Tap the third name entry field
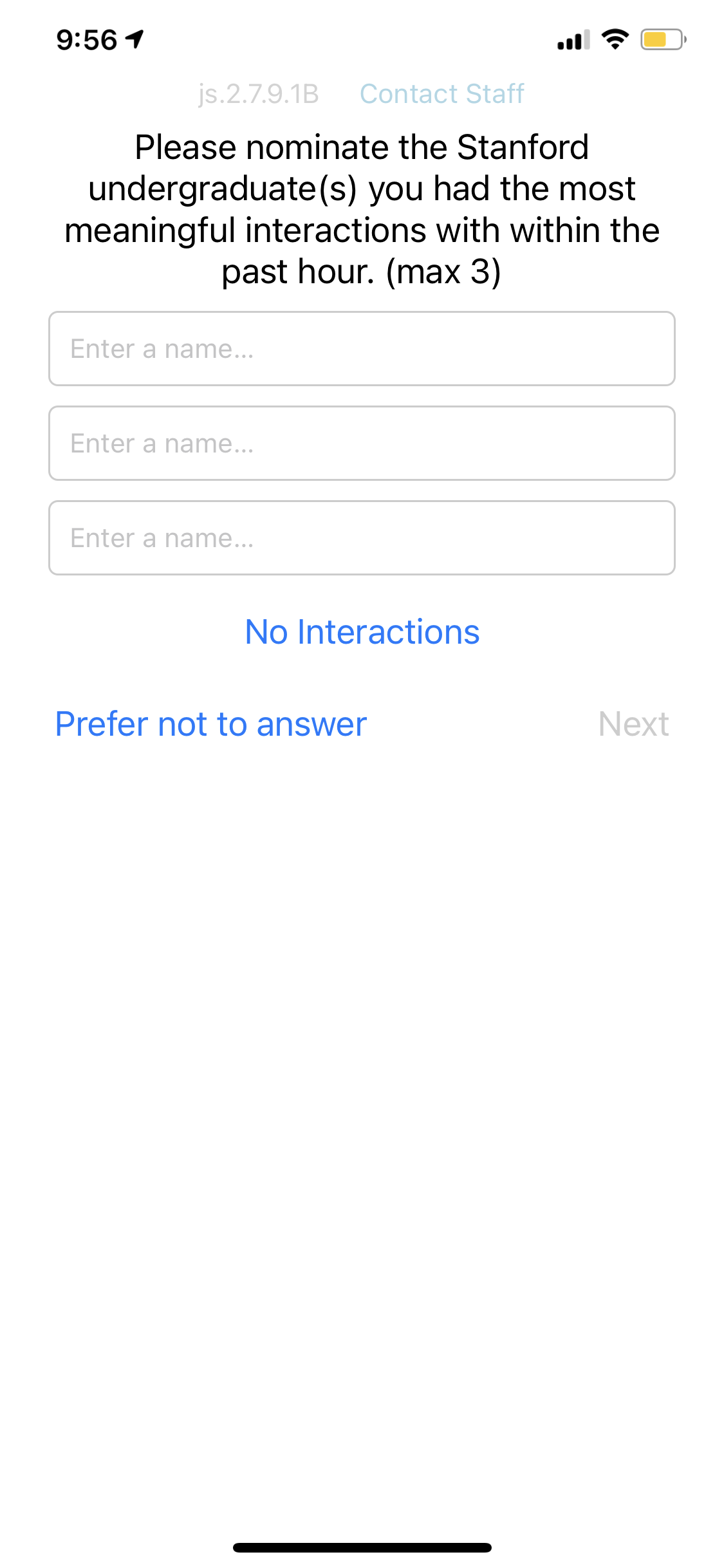 point(362,538)
